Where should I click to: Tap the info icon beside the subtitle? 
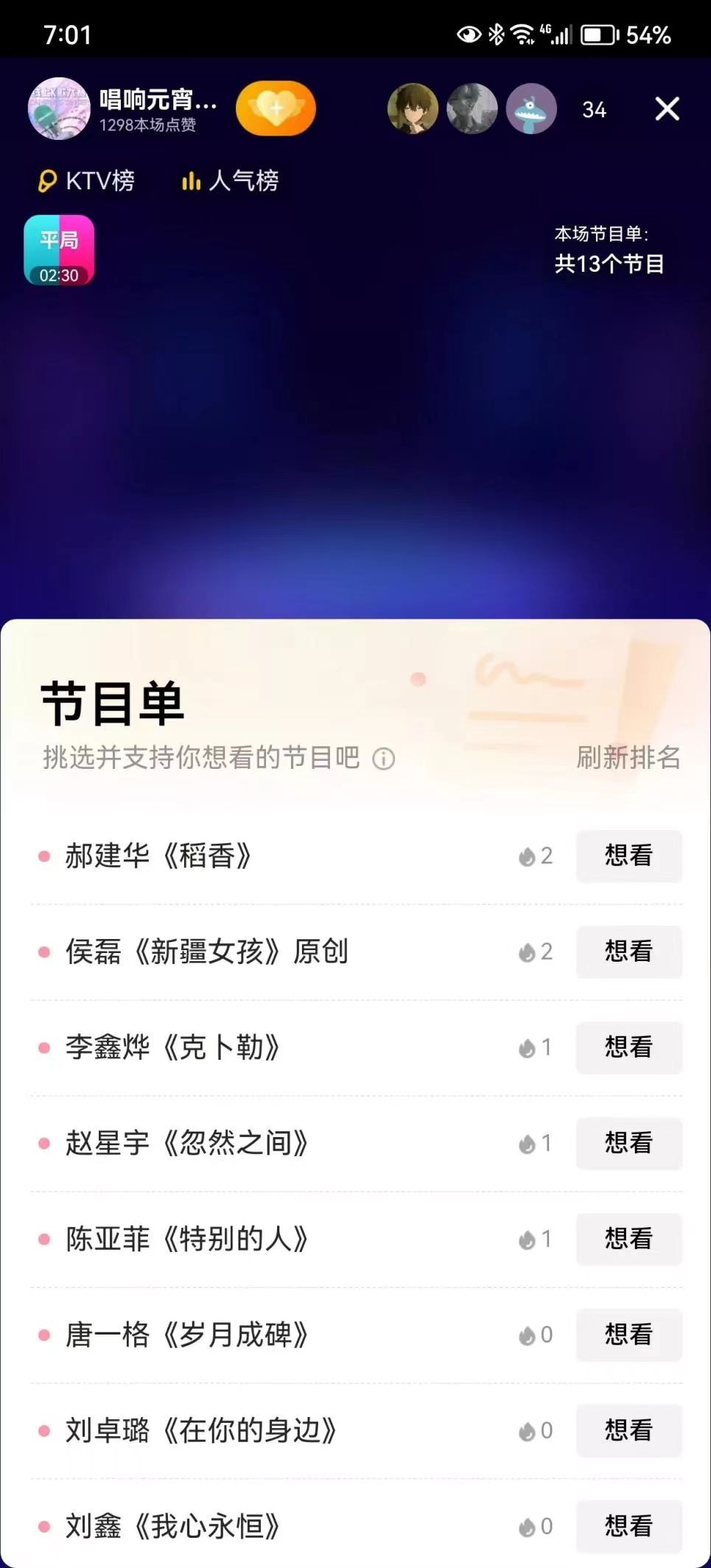coord(383,759)
